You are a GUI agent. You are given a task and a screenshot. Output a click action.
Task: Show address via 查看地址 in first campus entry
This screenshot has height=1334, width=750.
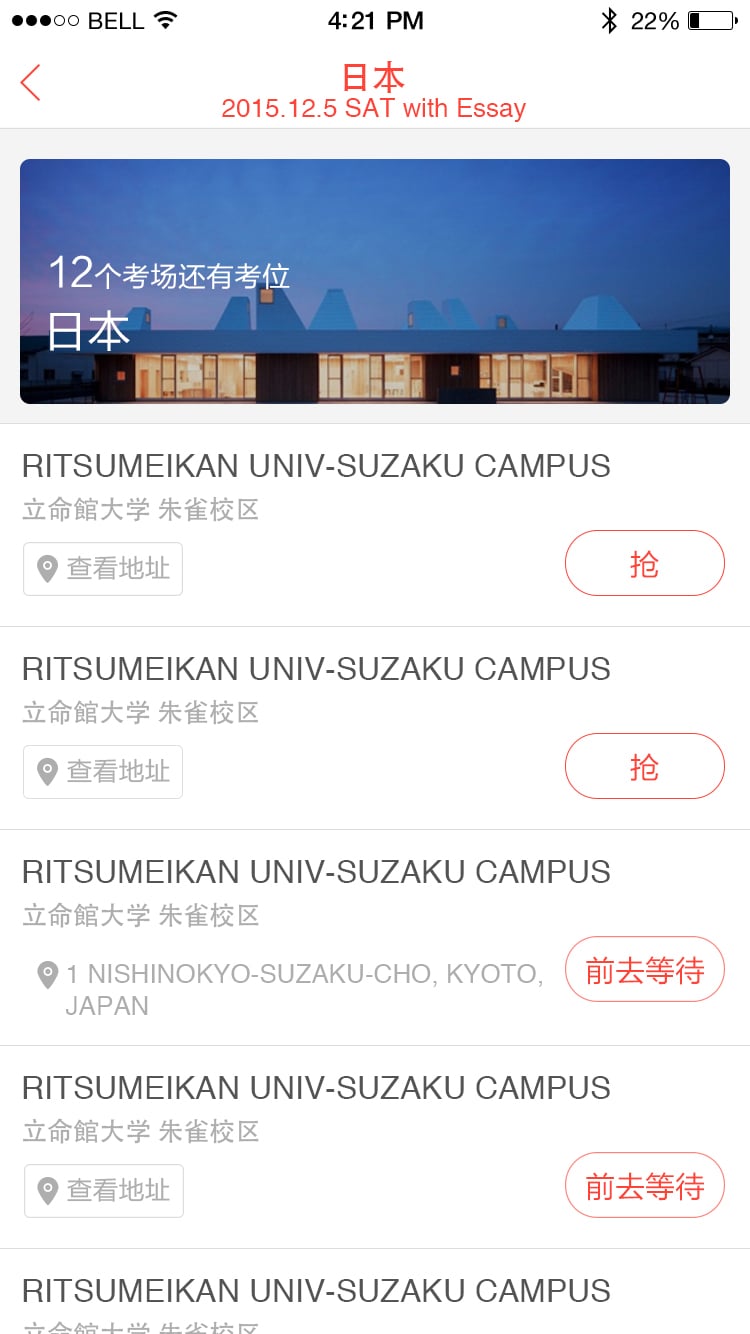click(x=103, y=569)
